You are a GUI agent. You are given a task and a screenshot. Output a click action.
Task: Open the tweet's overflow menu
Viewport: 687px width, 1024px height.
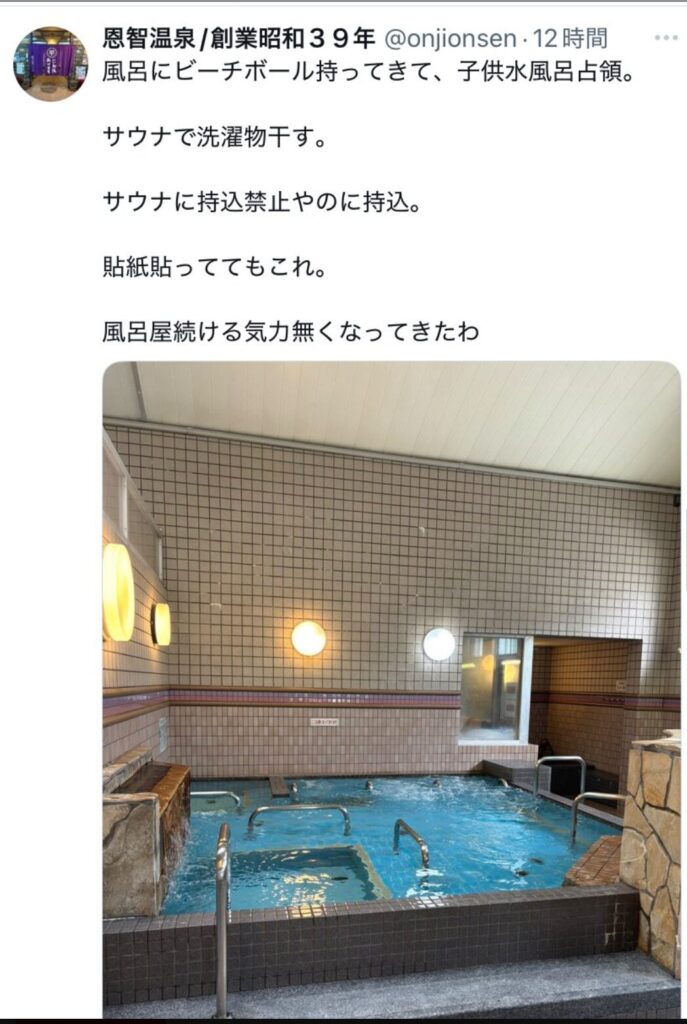(x=666, y=38)
